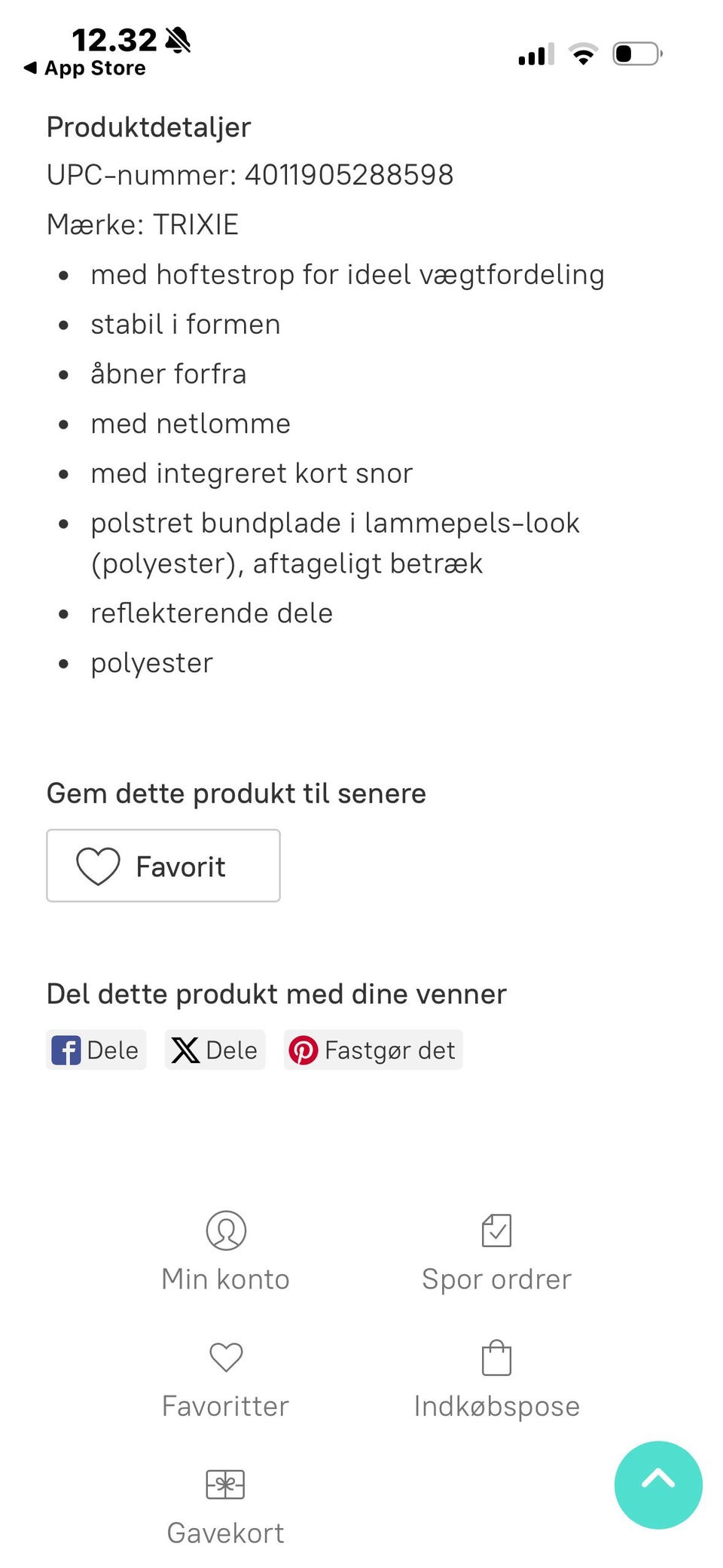Select the Pinterest icon

[305, 1049]
